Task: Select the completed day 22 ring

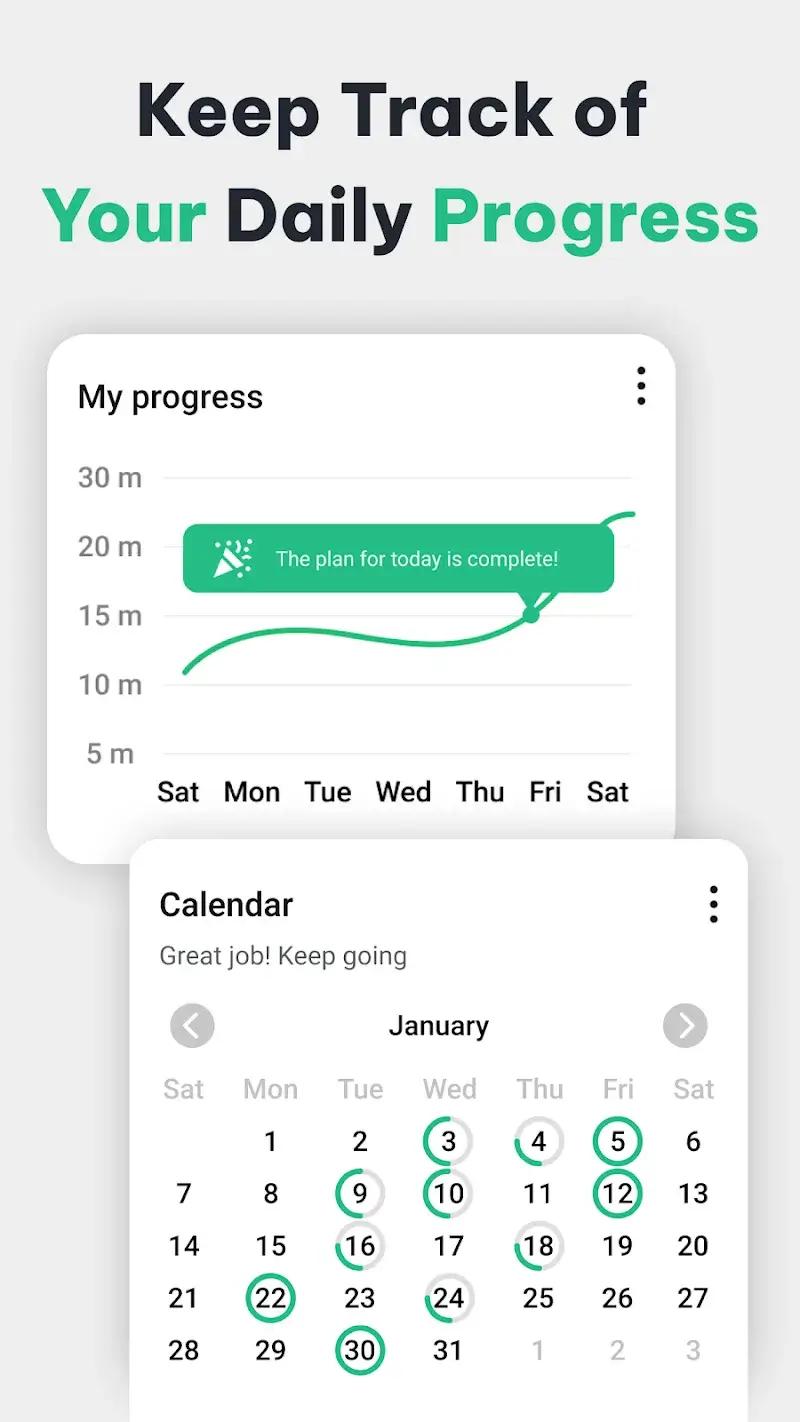Action: 270,1297
